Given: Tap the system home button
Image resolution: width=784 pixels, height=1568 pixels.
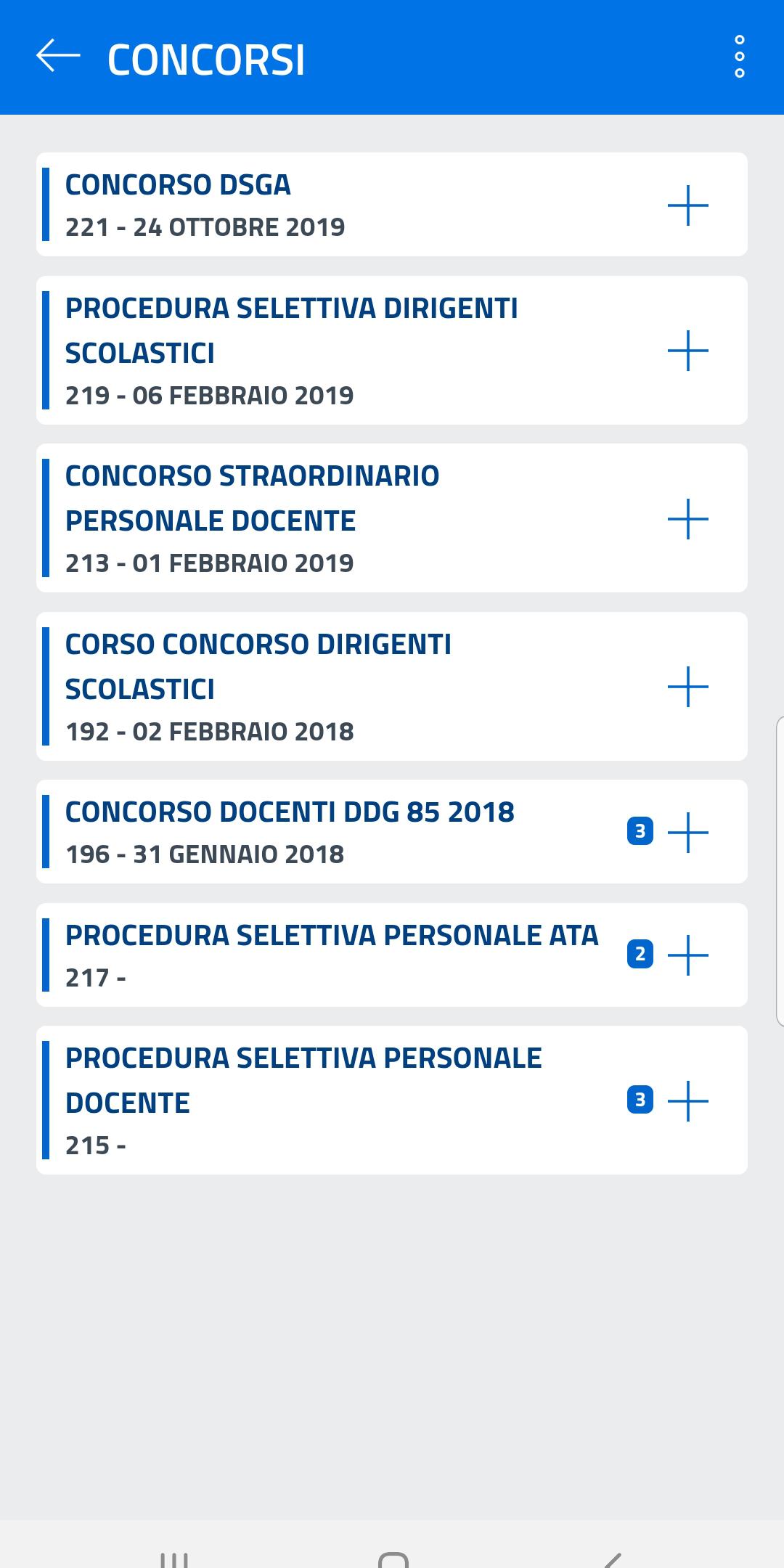Looking at the screenshot, I should click(x=393, y=1558).
